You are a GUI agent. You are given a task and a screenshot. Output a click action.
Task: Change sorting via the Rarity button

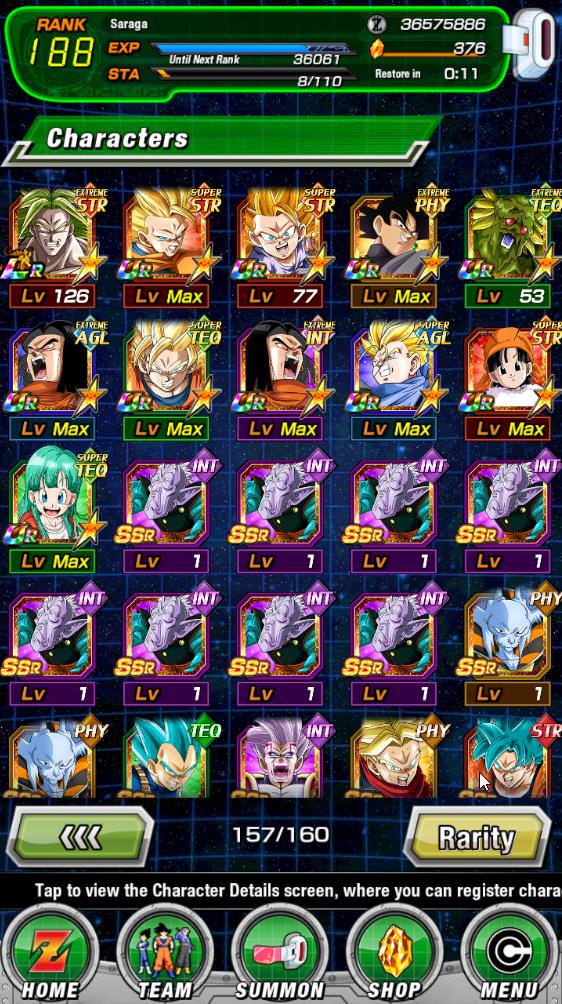(477, 836)
